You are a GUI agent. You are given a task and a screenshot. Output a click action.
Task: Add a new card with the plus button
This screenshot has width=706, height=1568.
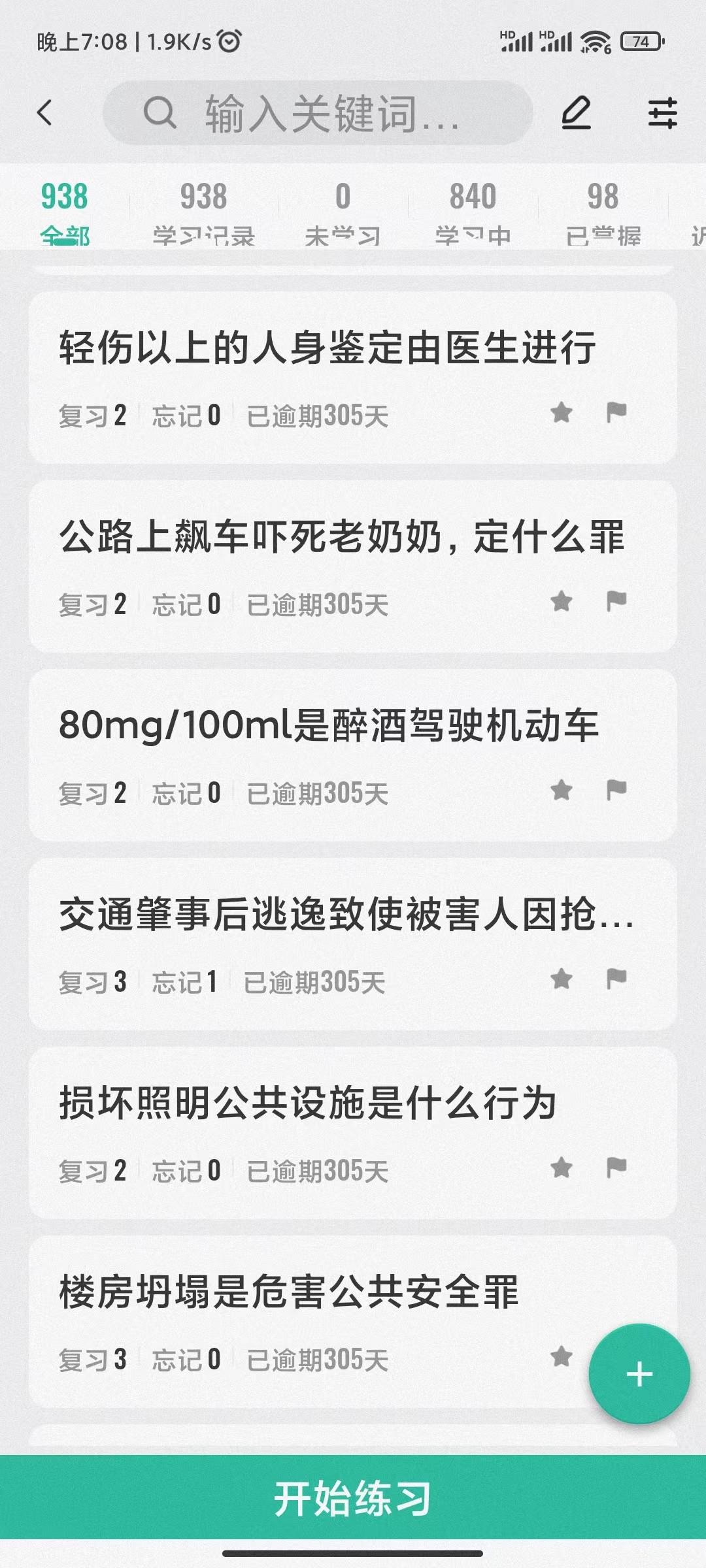(639, 1374)
